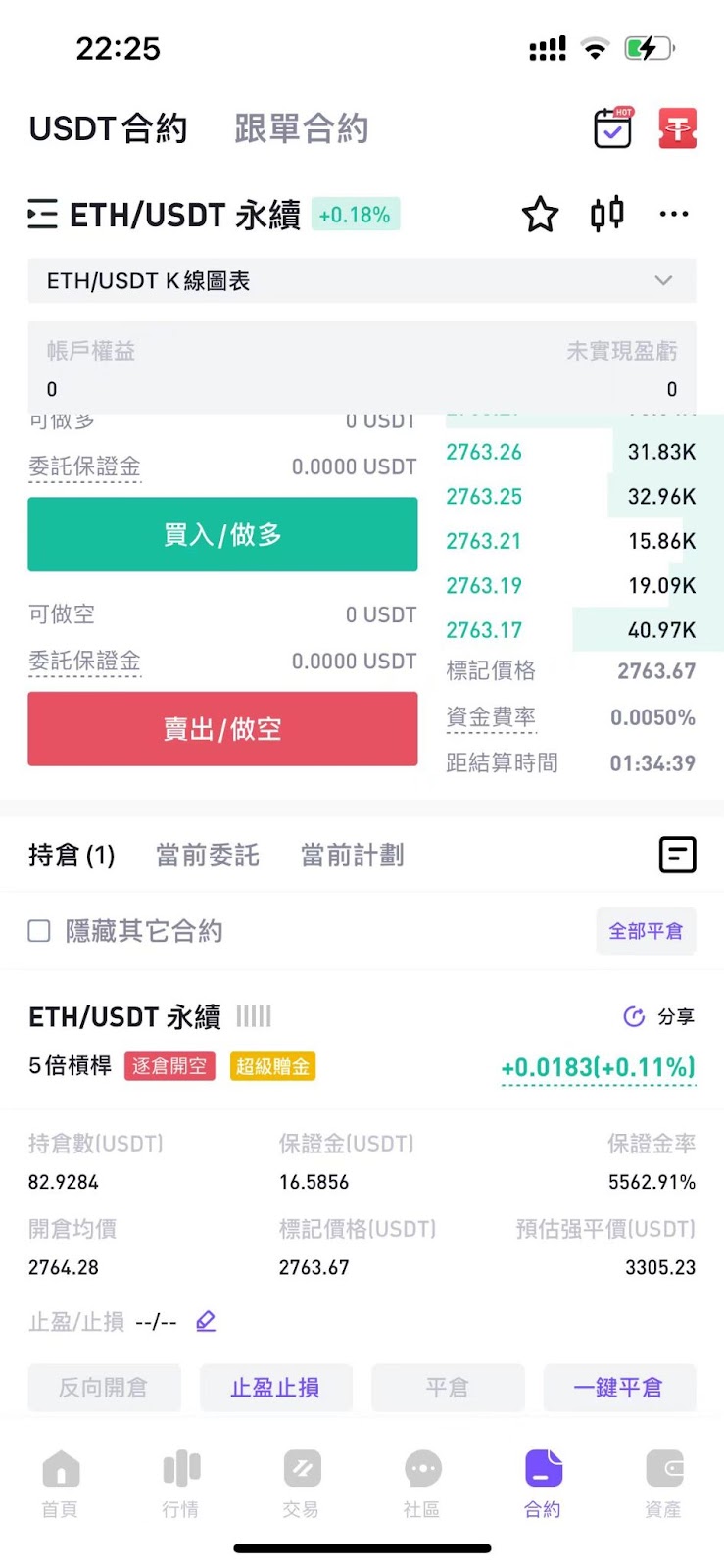Go to the 首頁 tab
Viewport: 724px width, 1568px height.
[x=61, y=1484]
